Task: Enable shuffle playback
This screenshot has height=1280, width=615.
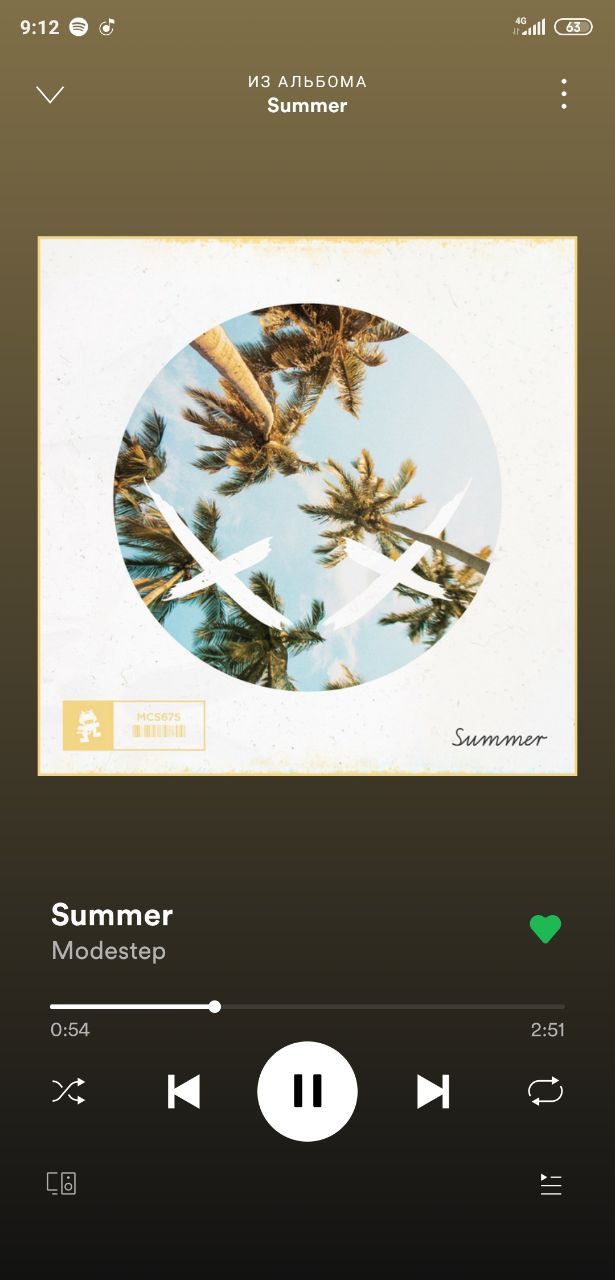Action: (x=68, y=1091)
